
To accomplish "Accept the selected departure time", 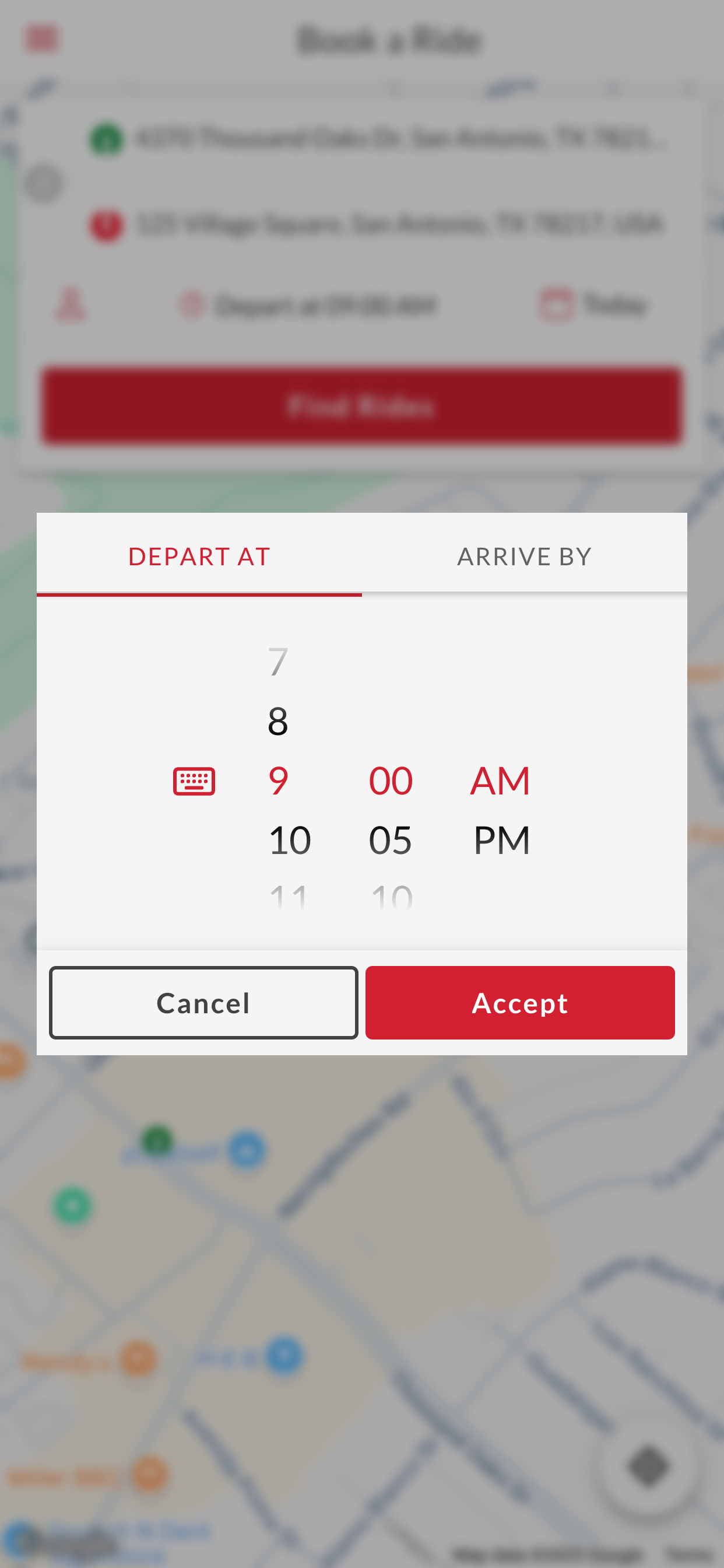I will pyautogui.click(x=519, y=1003).
